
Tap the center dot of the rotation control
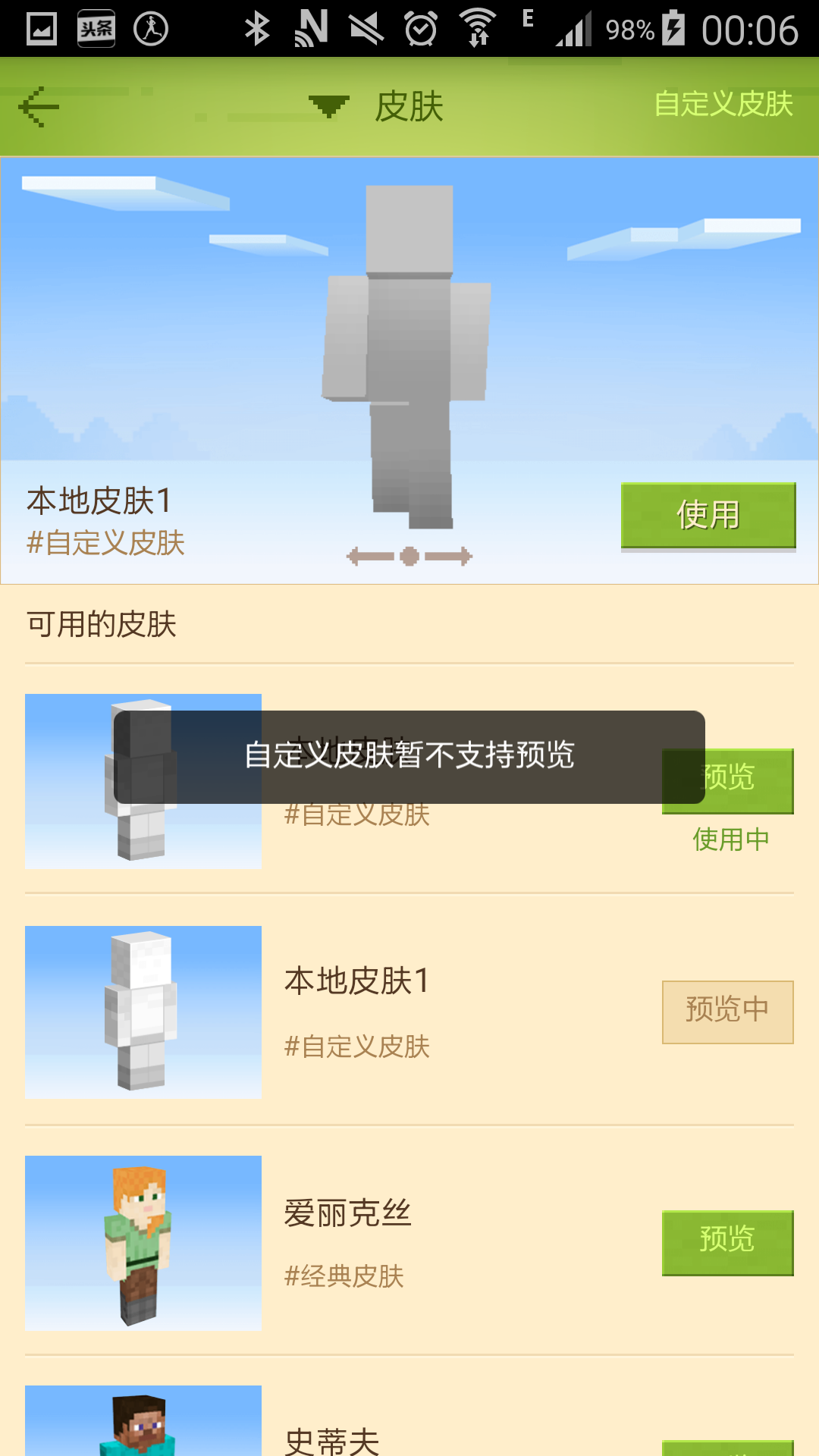(x=409, y=556)
